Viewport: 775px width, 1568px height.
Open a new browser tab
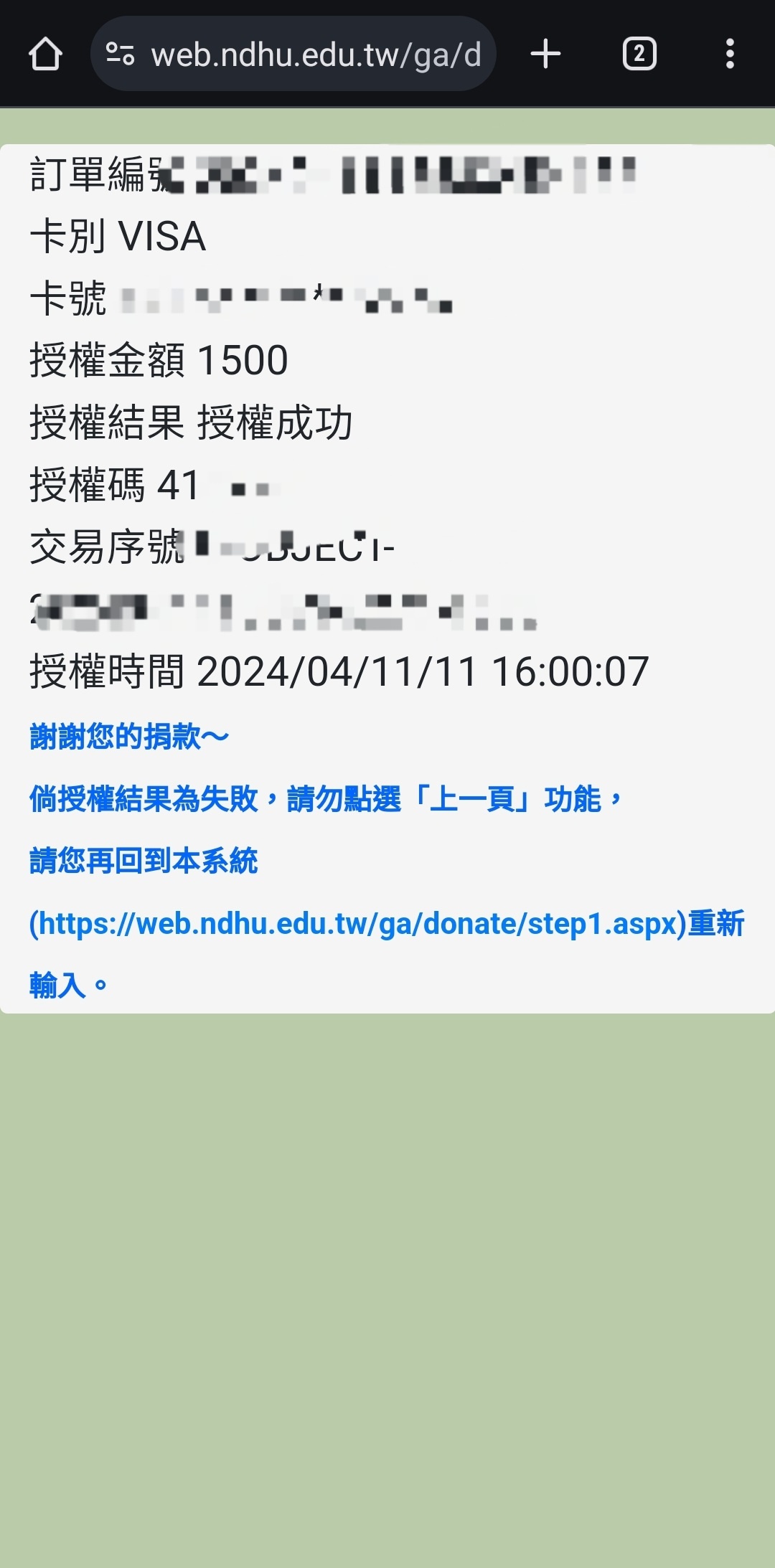click(x=545, y=55)
